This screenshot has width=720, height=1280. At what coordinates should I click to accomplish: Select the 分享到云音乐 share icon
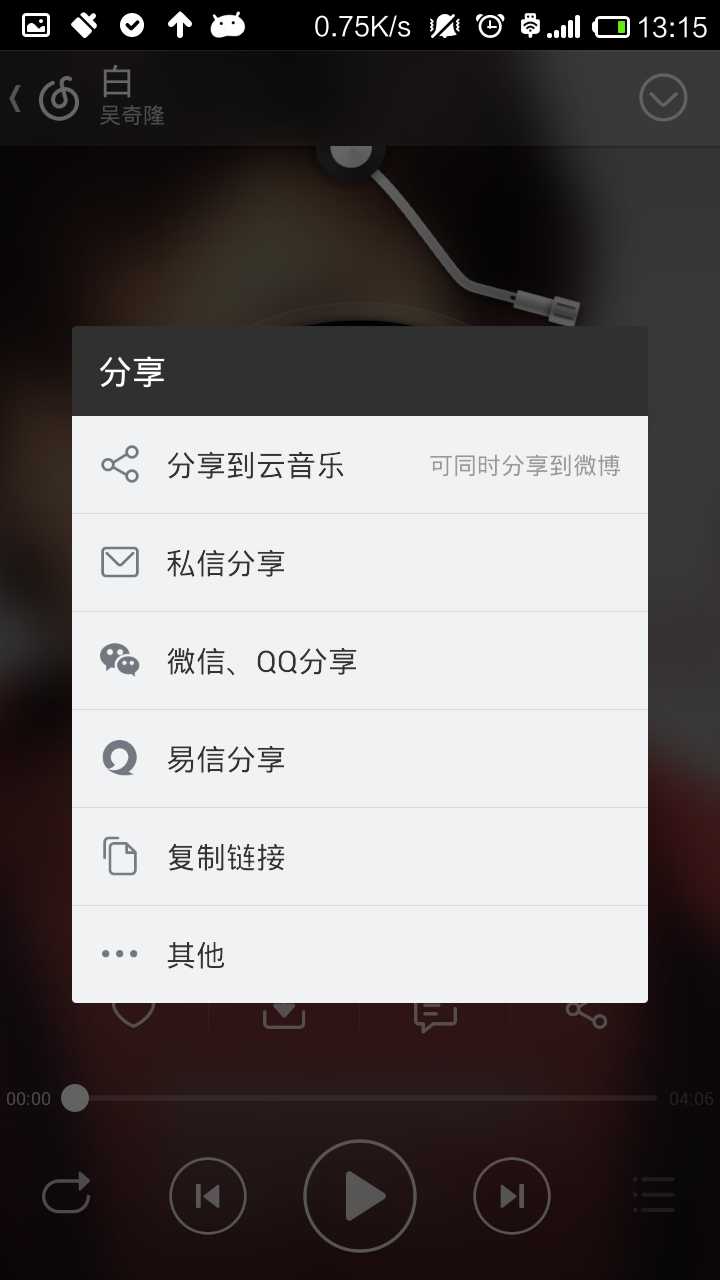(119, 464)
